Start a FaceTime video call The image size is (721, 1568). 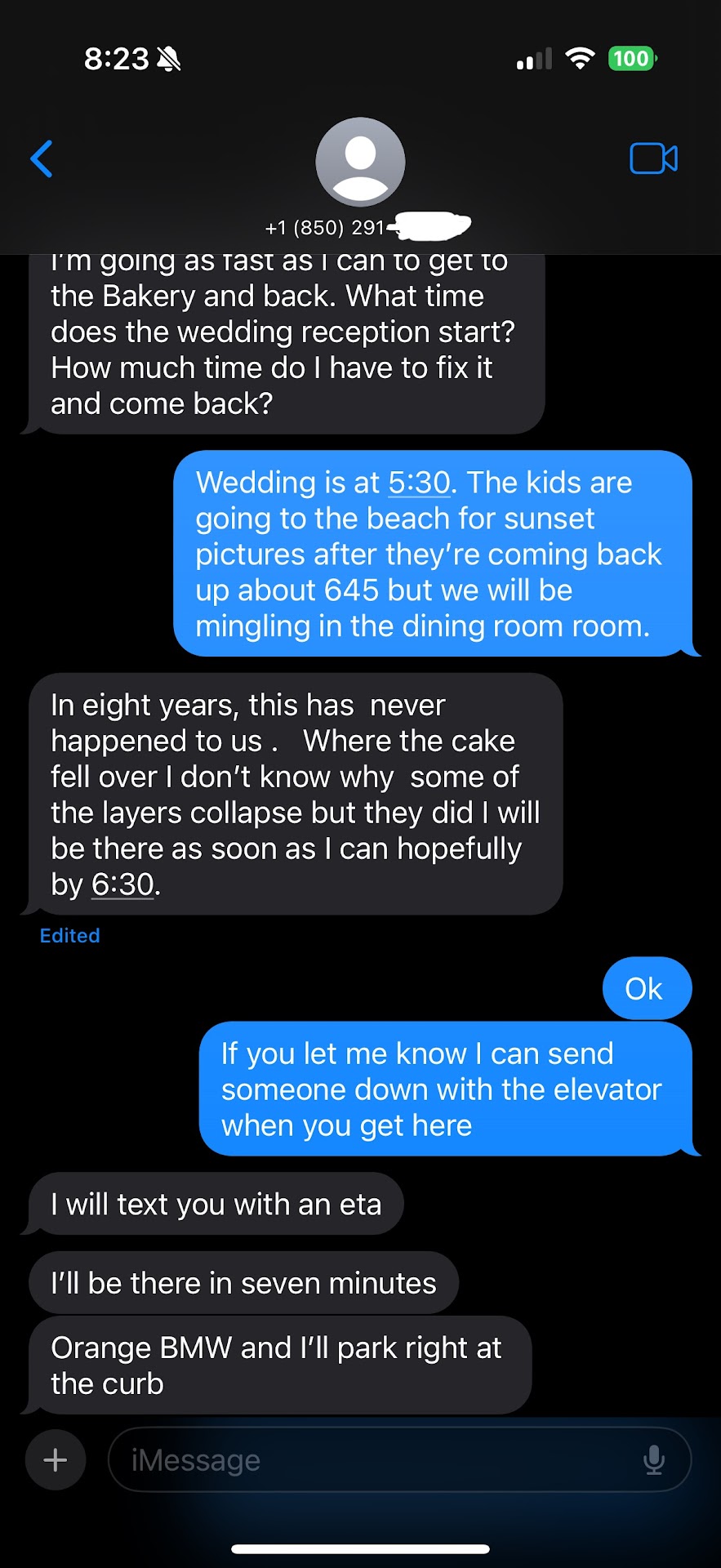(653, 158)
